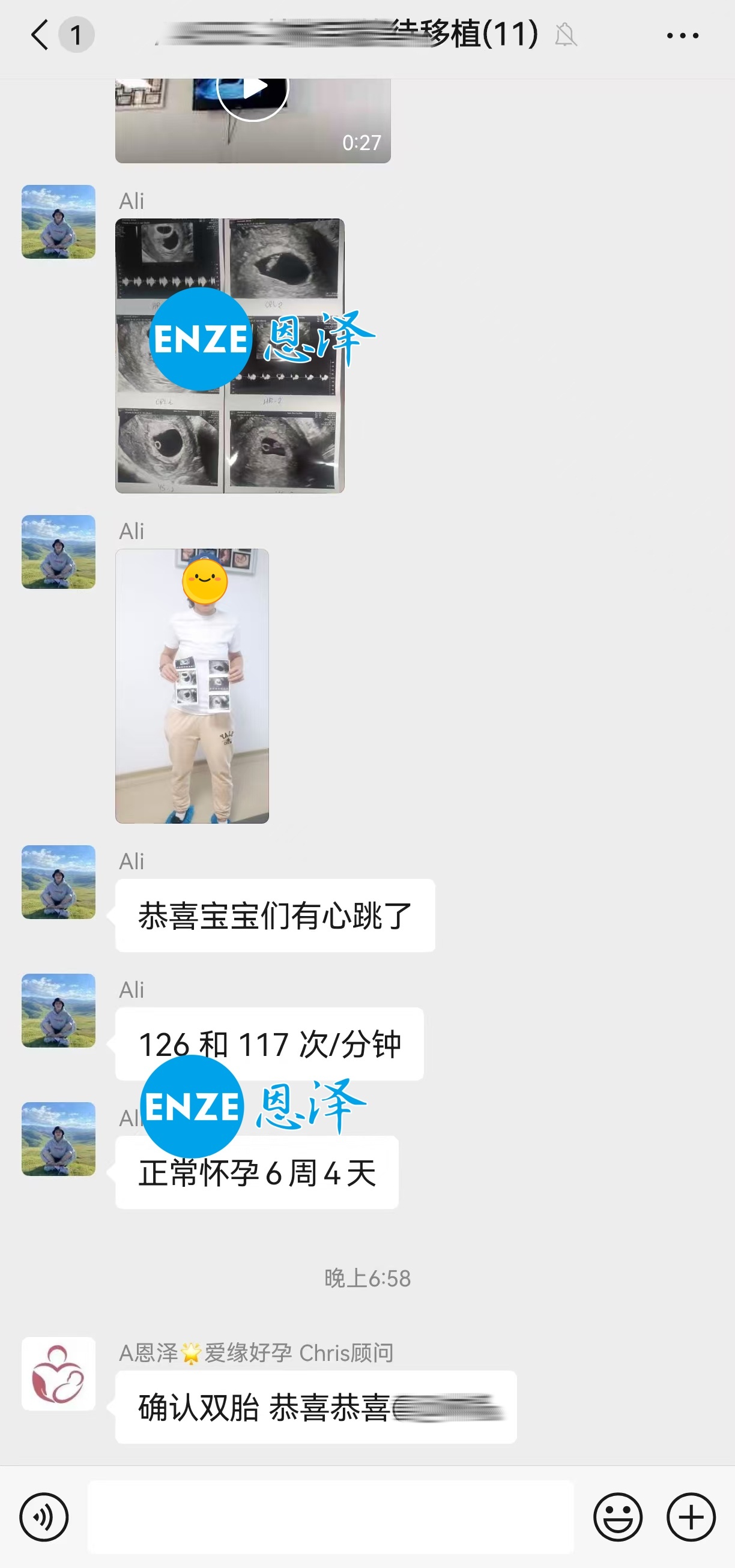The image size is (735, 1568).
Task: Open Ali's ultrasound scans image
Action: tap(229, 355)
